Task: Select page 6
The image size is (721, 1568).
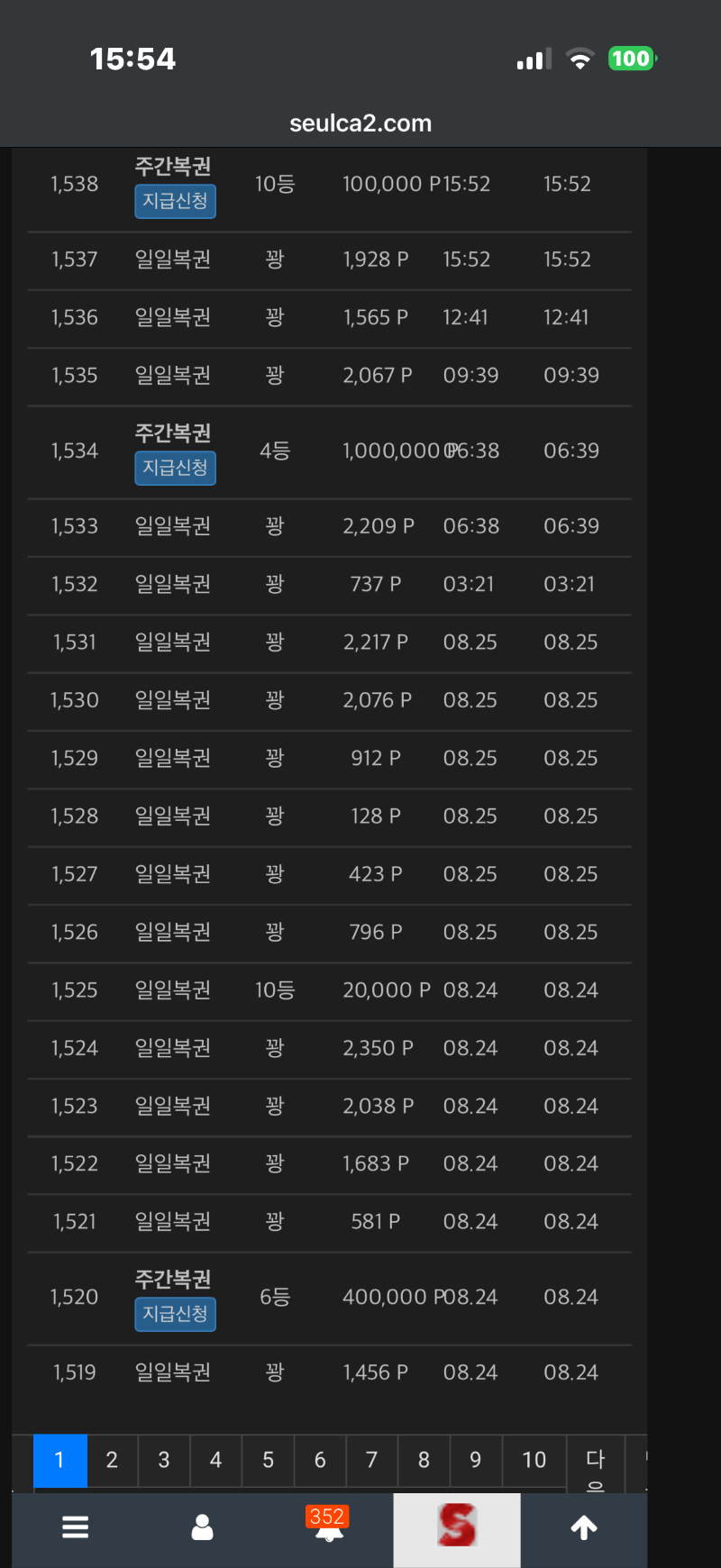Action: pyautogui.click(x=320, y=1460)
